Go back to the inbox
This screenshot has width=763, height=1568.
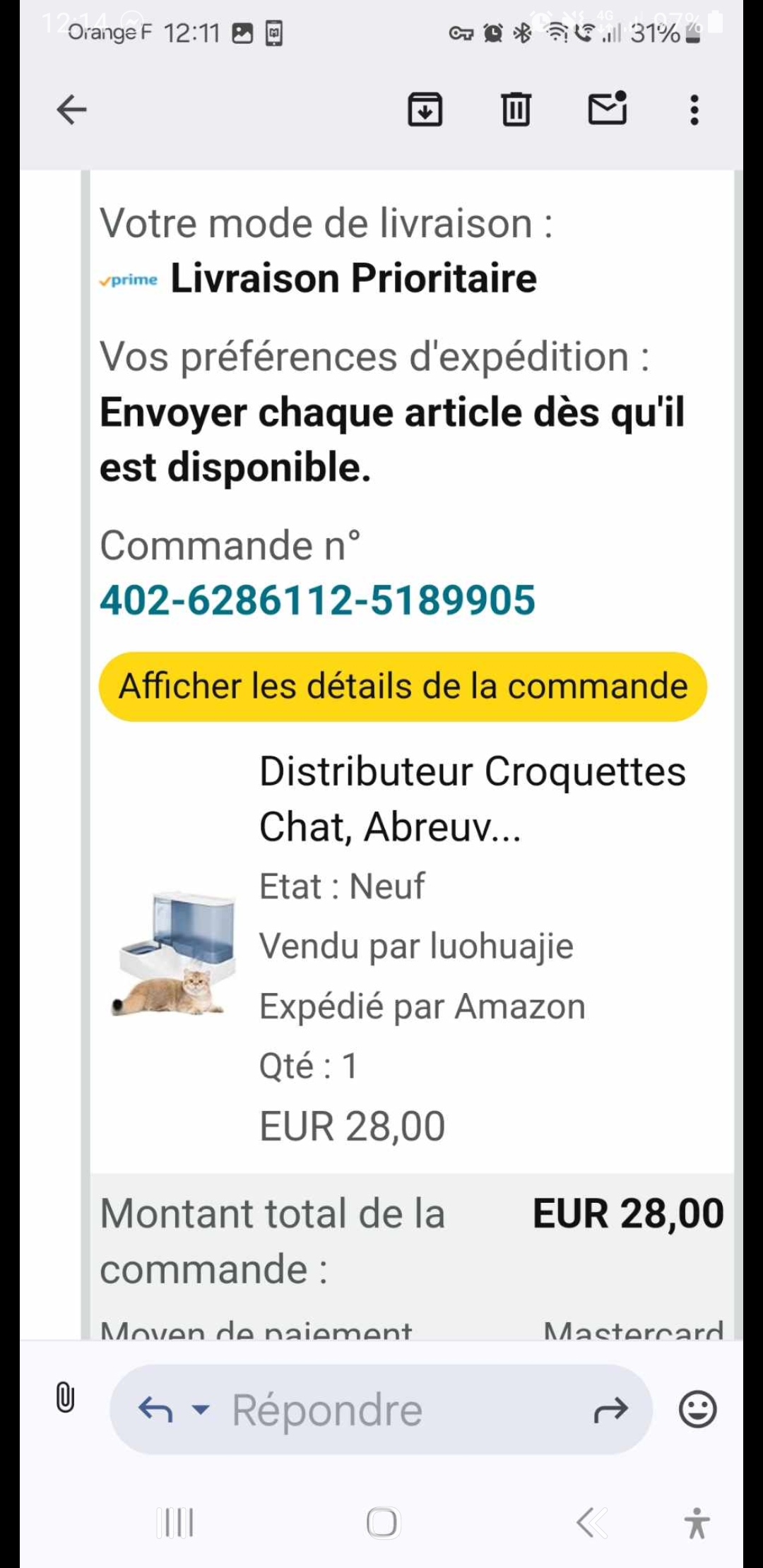click(71, 109)
